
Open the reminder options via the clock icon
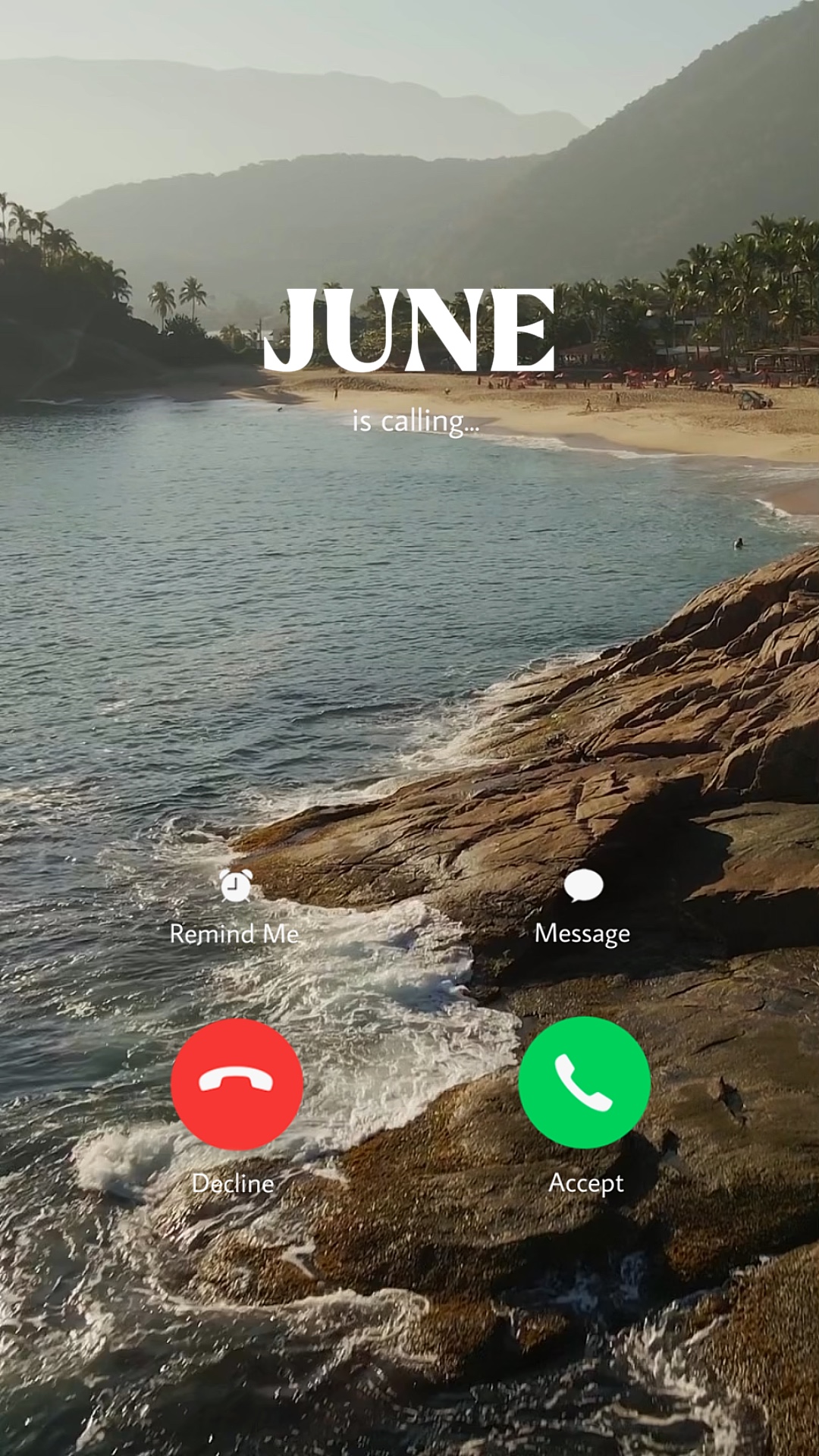pos(235,886)
